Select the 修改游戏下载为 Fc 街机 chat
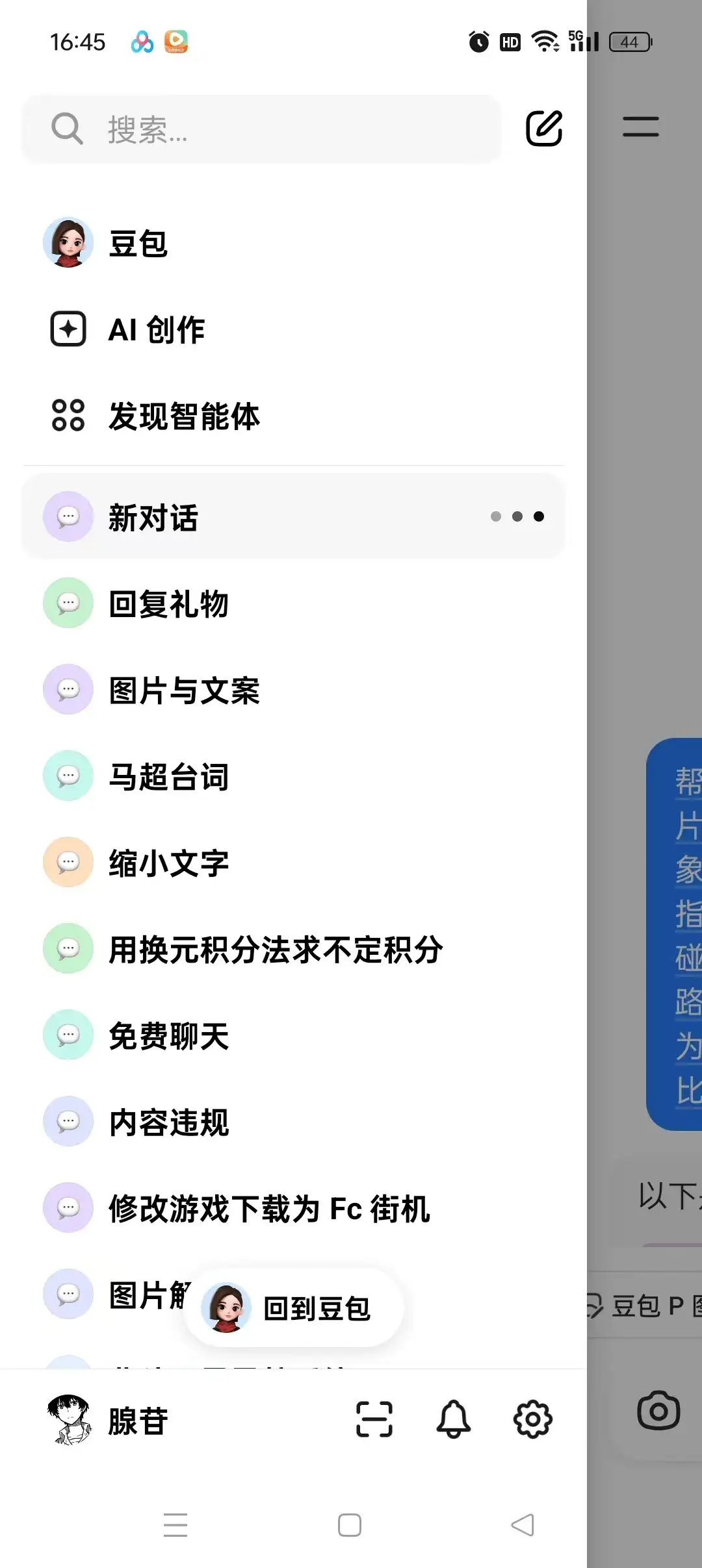The image size is (702, 1568). click(268, 1209)
